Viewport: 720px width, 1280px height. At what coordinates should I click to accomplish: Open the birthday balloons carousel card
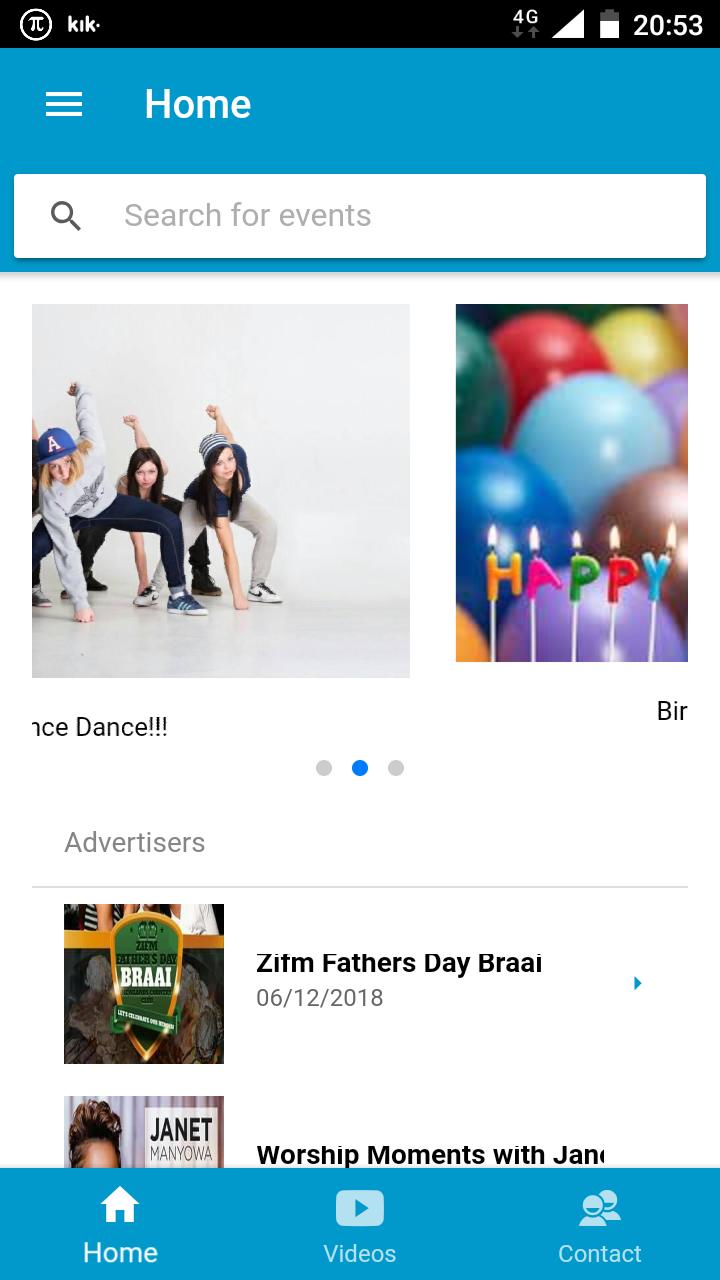572,482
